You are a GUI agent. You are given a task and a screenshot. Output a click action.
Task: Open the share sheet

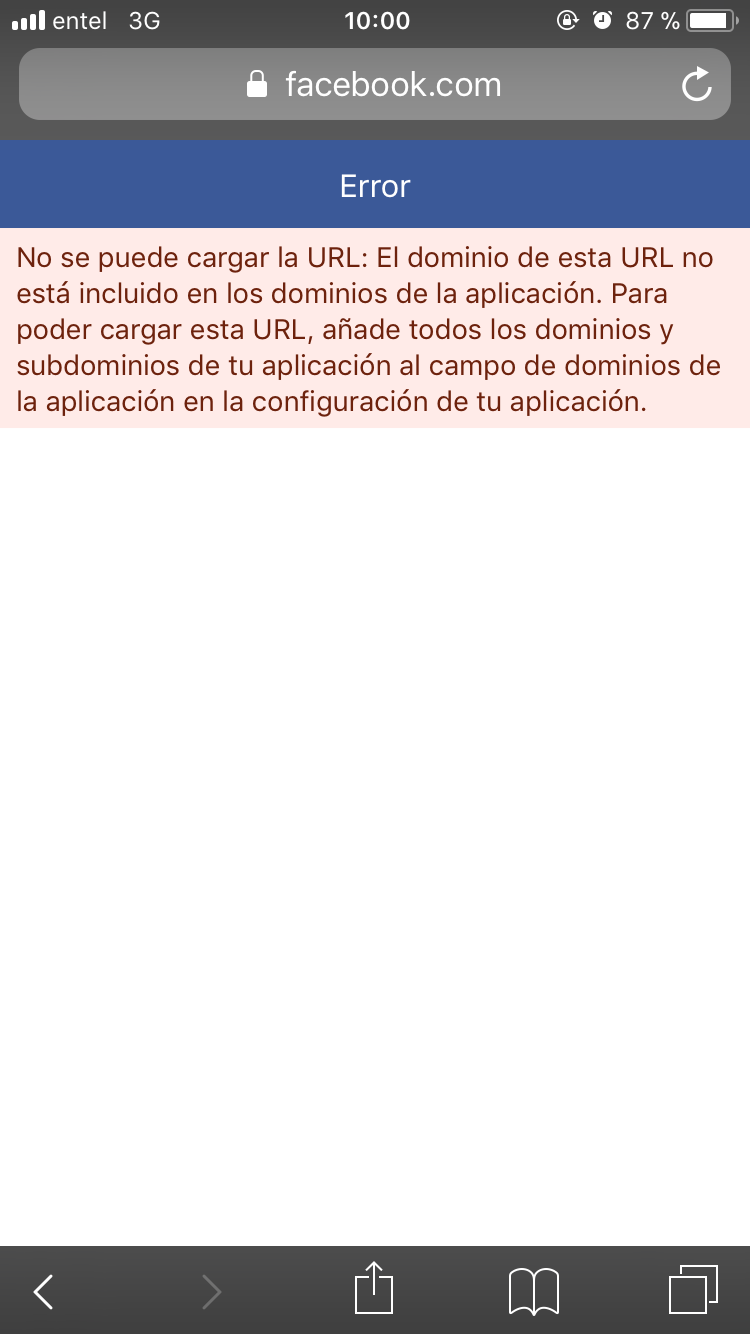click(x=374, y=1288)
